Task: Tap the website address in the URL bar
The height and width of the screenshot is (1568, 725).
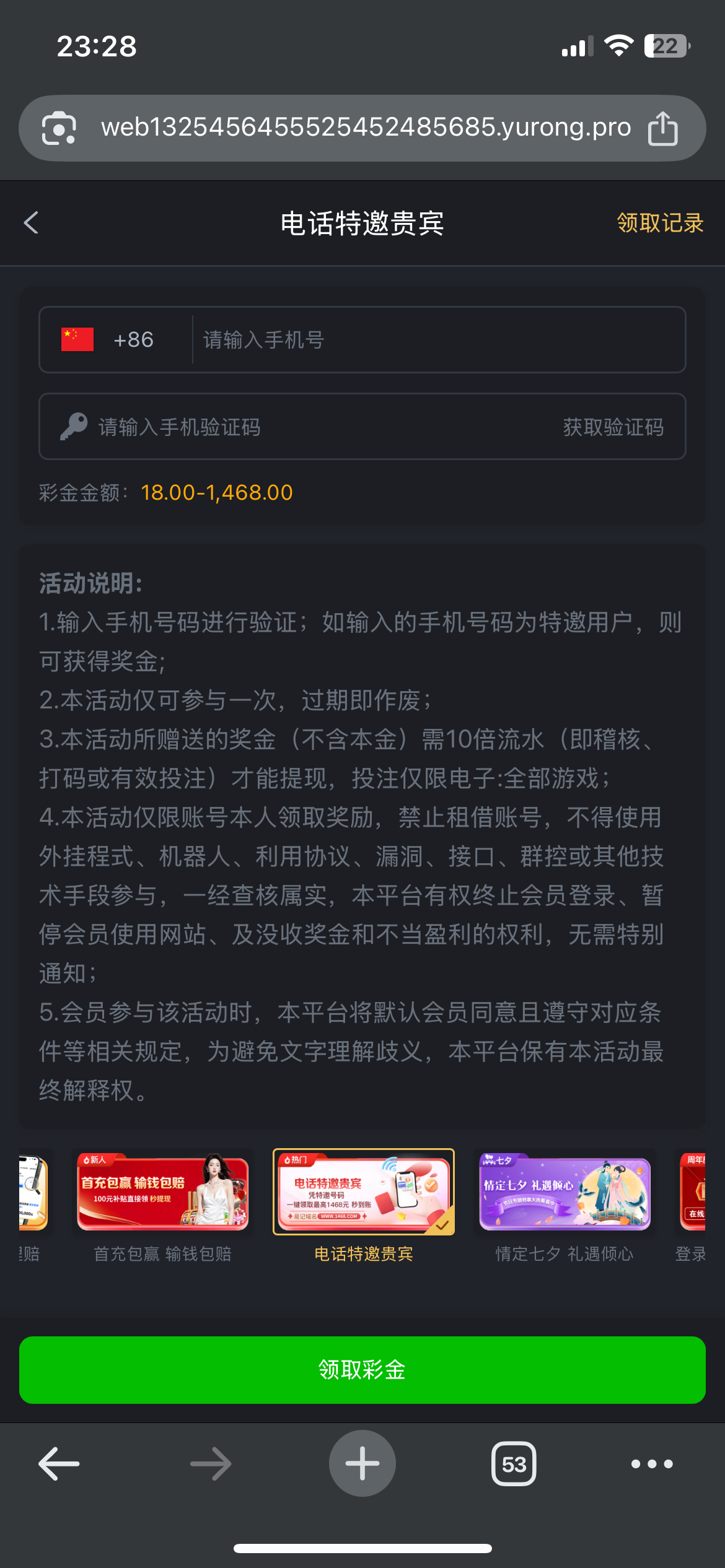Action: click(x=366, y=128)
